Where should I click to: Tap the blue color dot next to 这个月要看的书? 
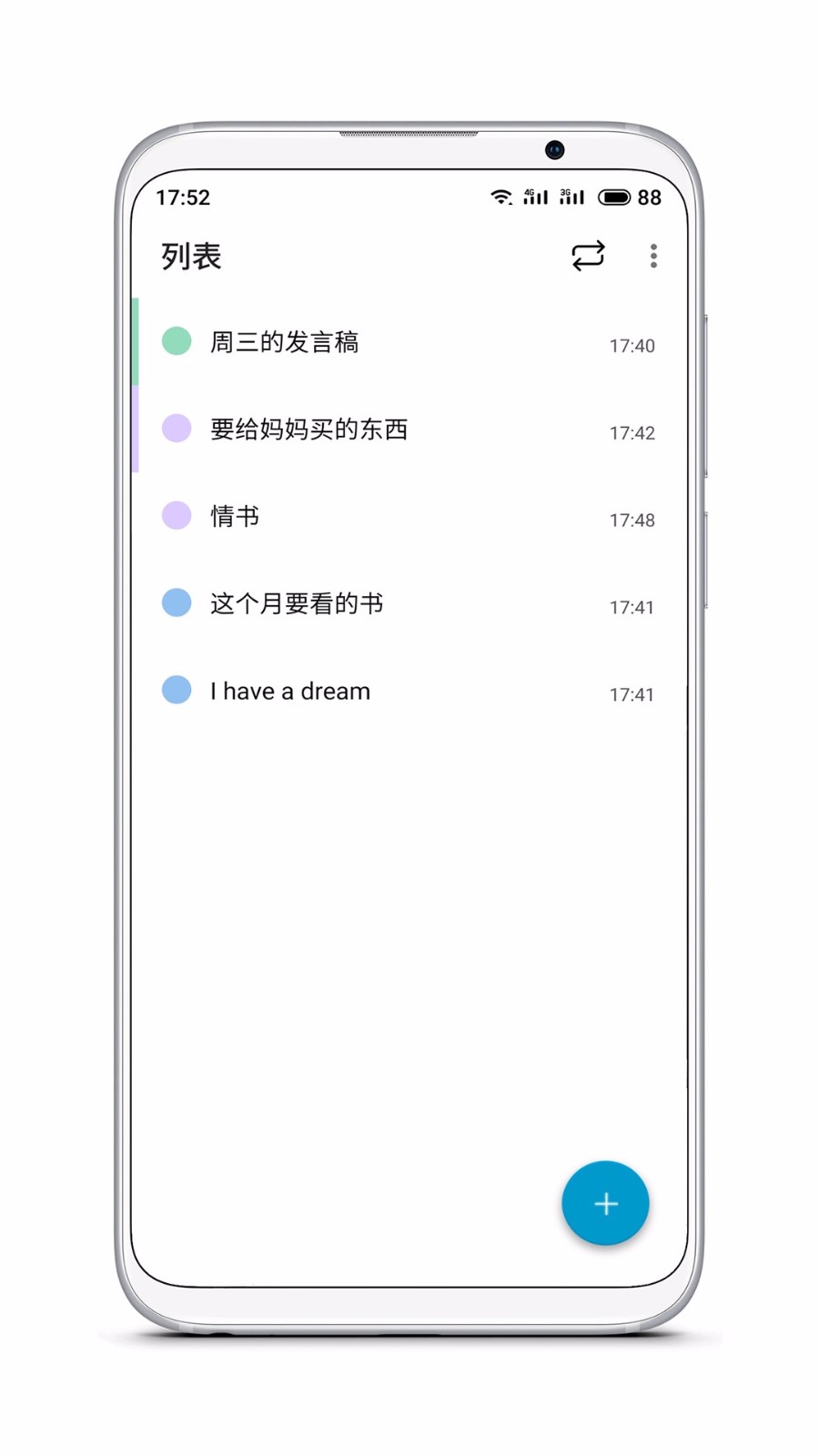coord(177,602)
